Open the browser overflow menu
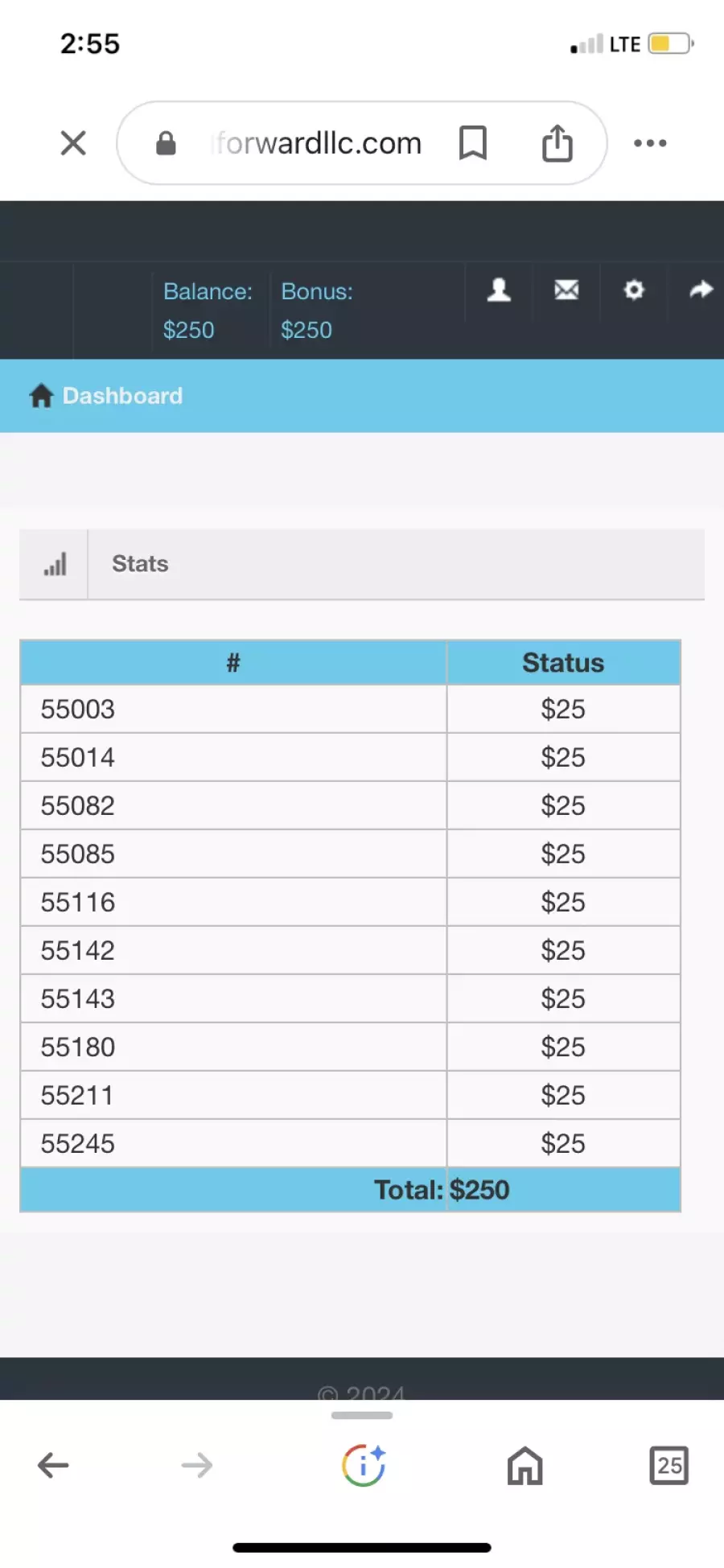Image resolution: width=724 pixels, height=1568 pixels. click(x=650, y=143)
